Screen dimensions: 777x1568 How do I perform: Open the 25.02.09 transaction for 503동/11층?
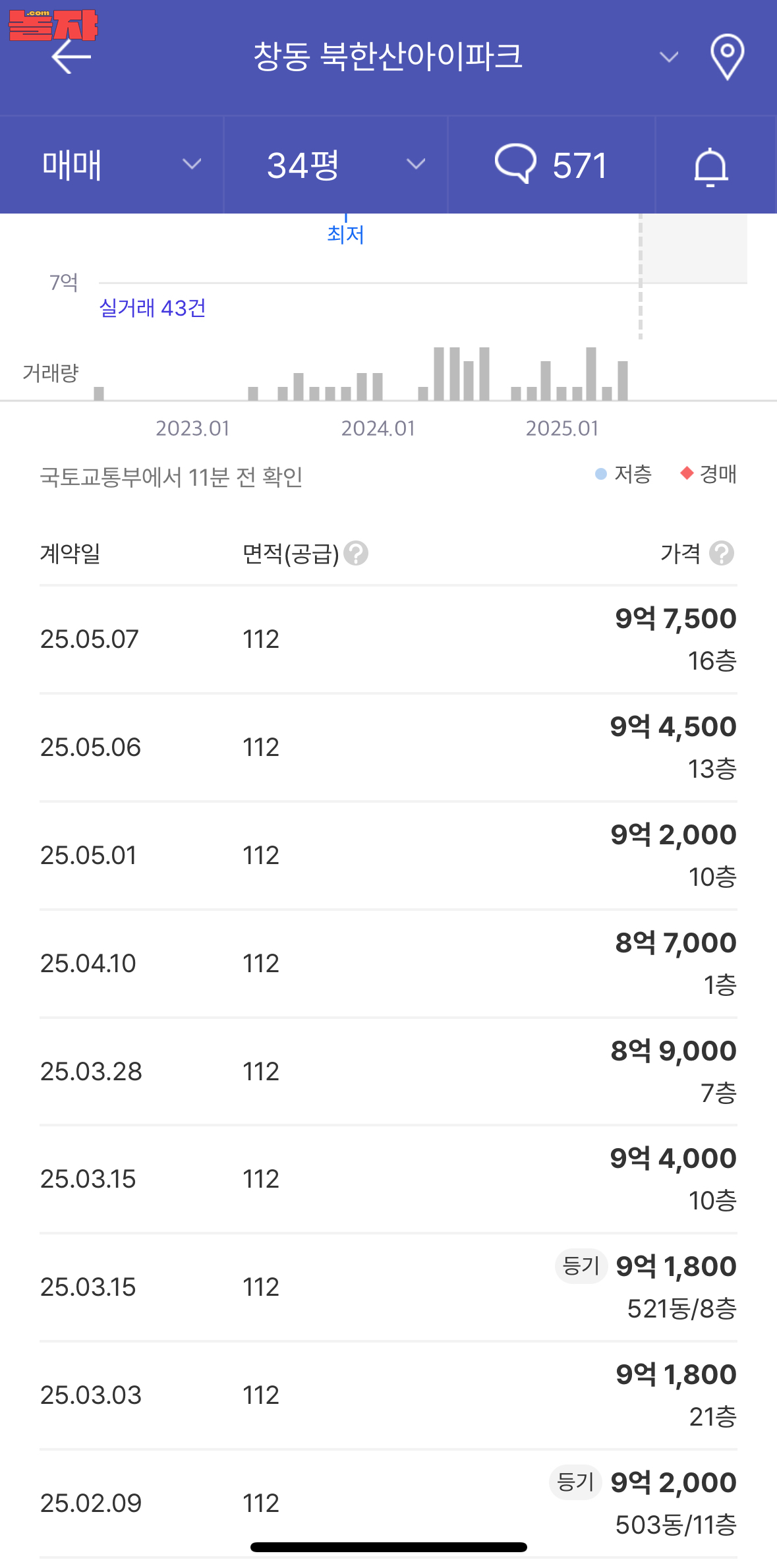click(388, 1503)
